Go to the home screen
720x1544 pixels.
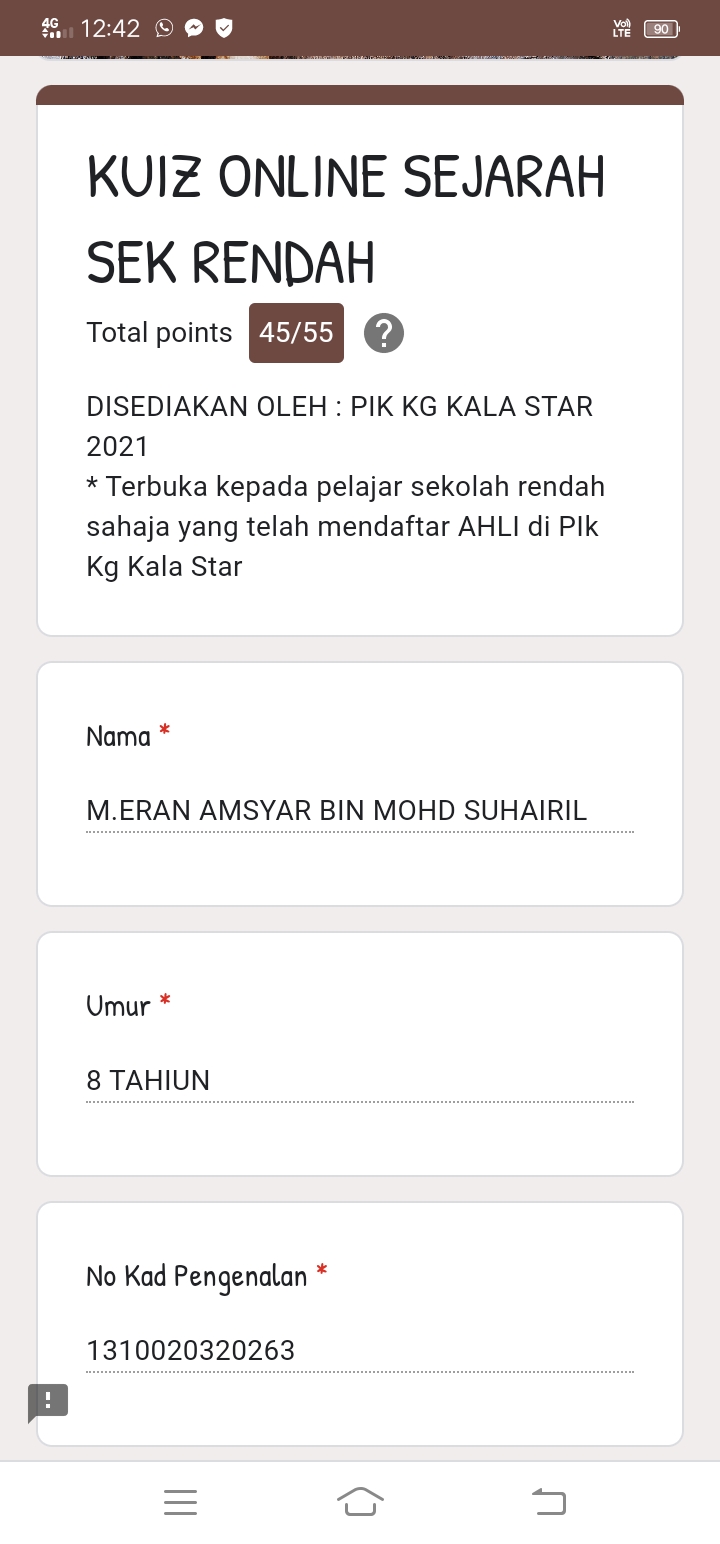click(x=360, y=1501)
